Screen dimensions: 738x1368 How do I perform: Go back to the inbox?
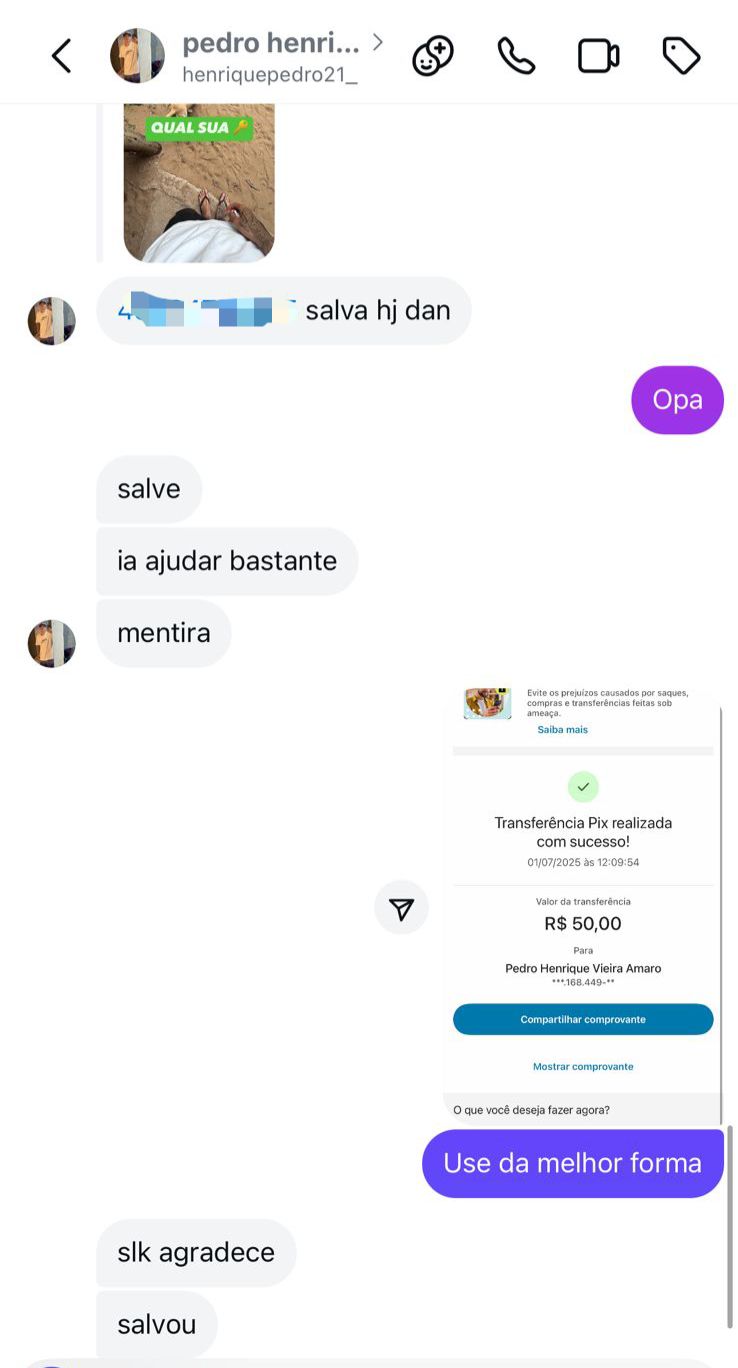(x=61, y=56)
